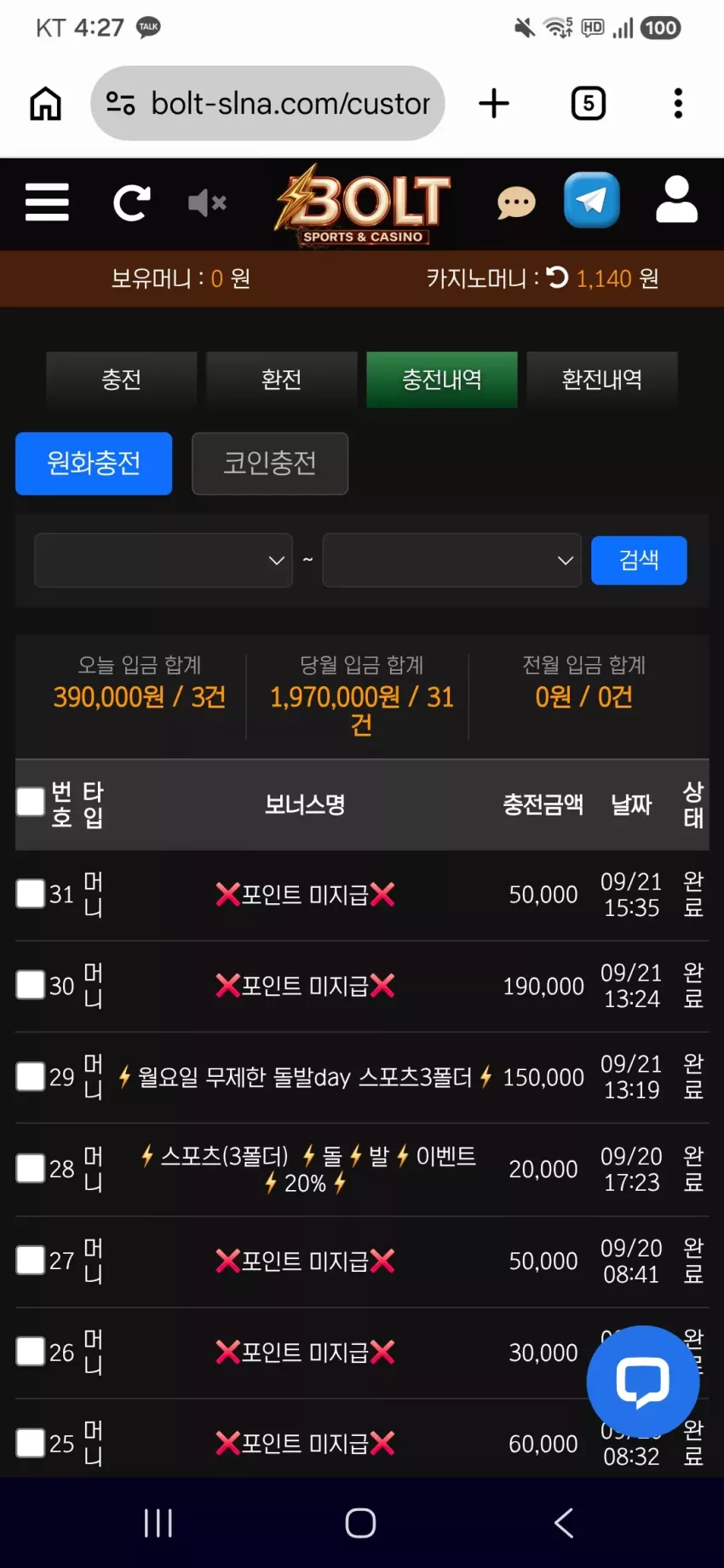The width and height of the screenshot is (724, 1568).
Task: Open the Telegram support icon
Action: pos(592,200)
